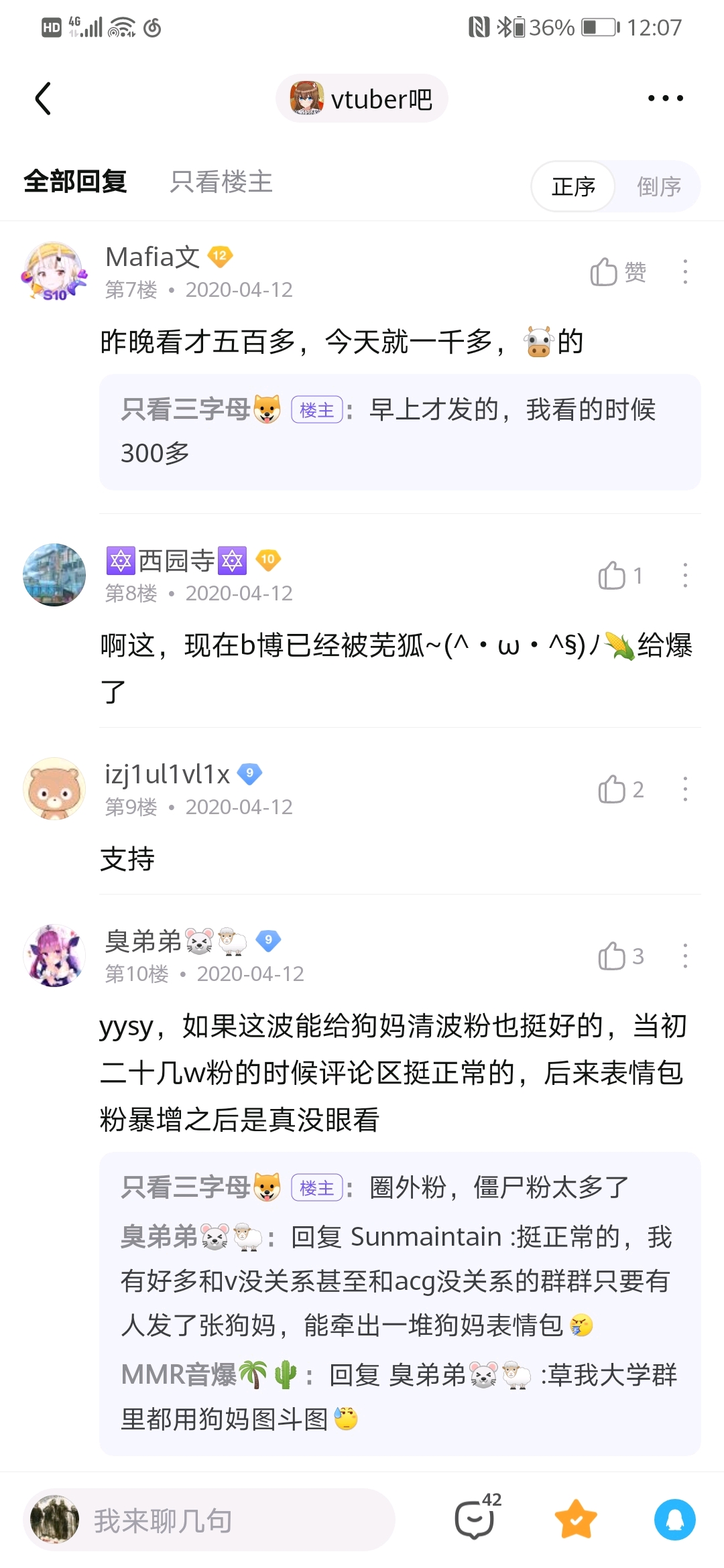Show only 只看楼主 replies
This screenshot has width=724, height=1568.
click(x=221, y=182)
